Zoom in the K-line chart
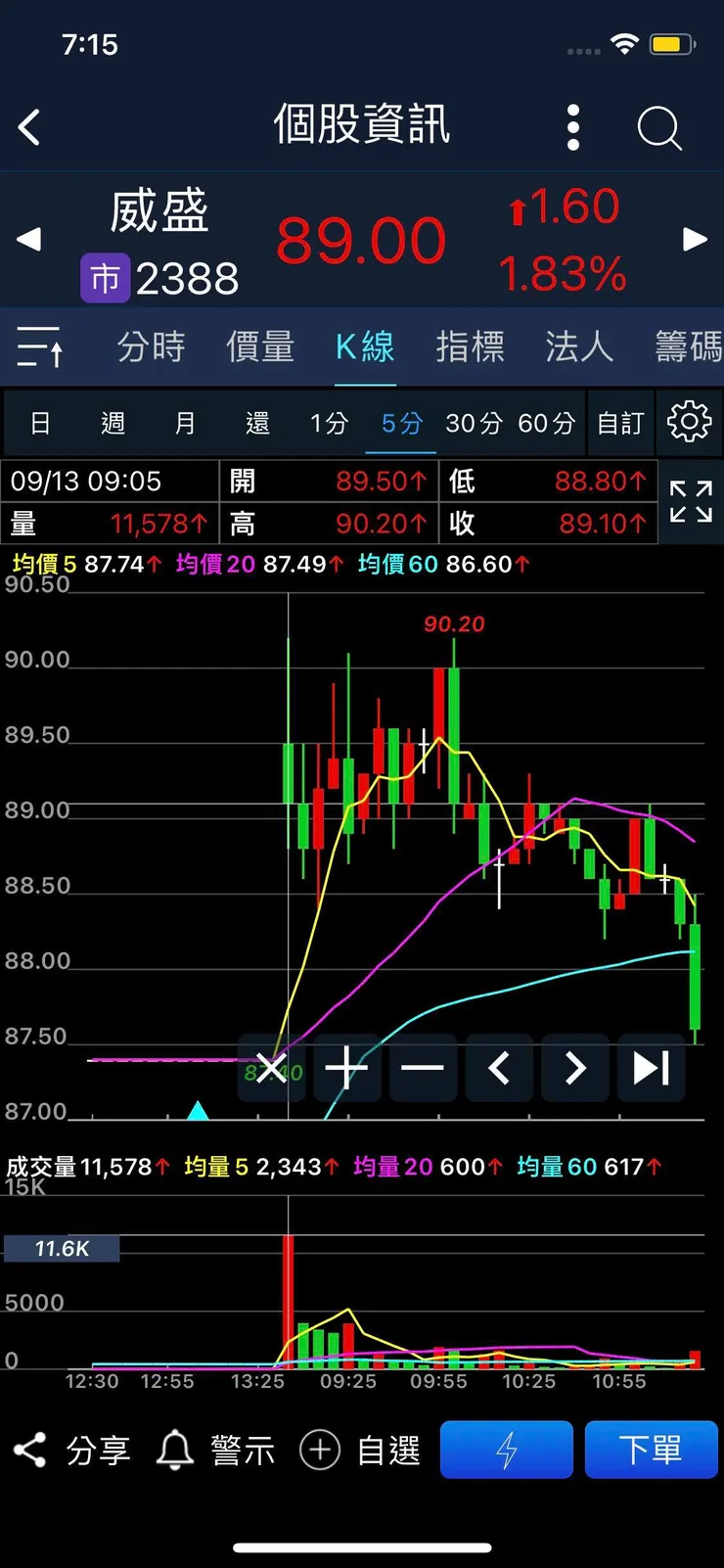Screen dimensions: 724x1568 coord(346,1067)
